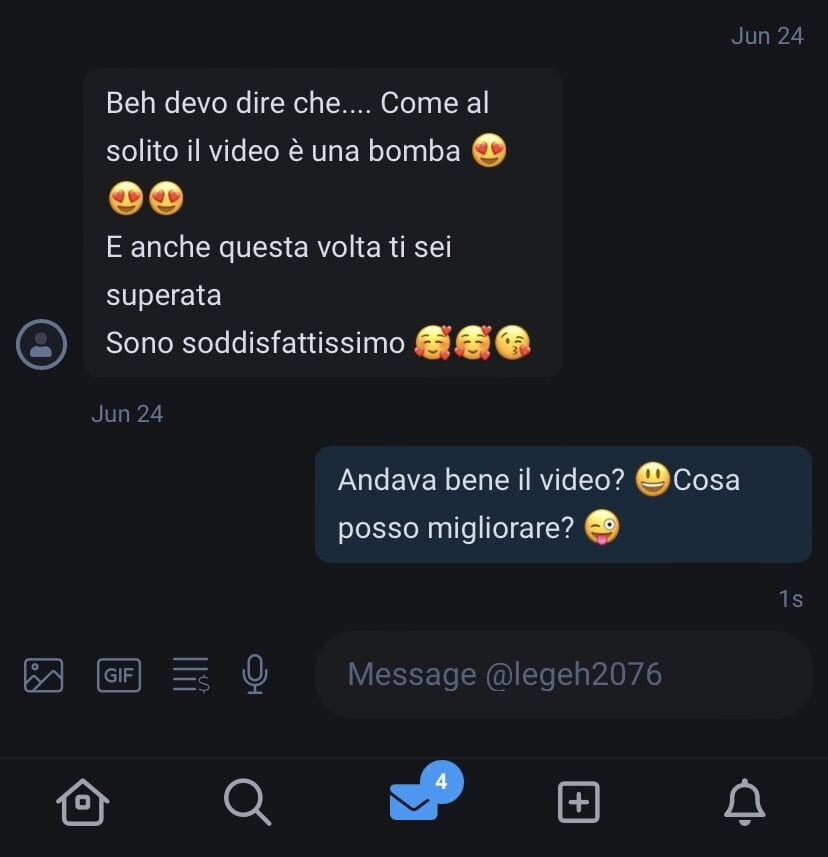Open the messages tab with 4 unread
The width and height of the screenshot is (828, 857).
point(415,802)
